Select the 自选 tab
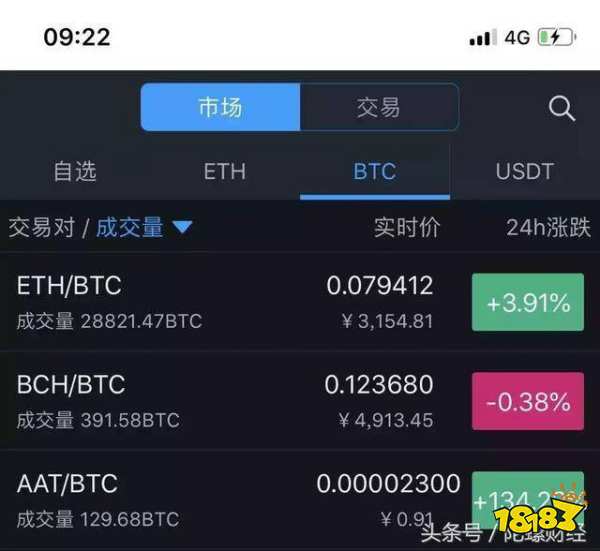 click(x=75, y=171)
